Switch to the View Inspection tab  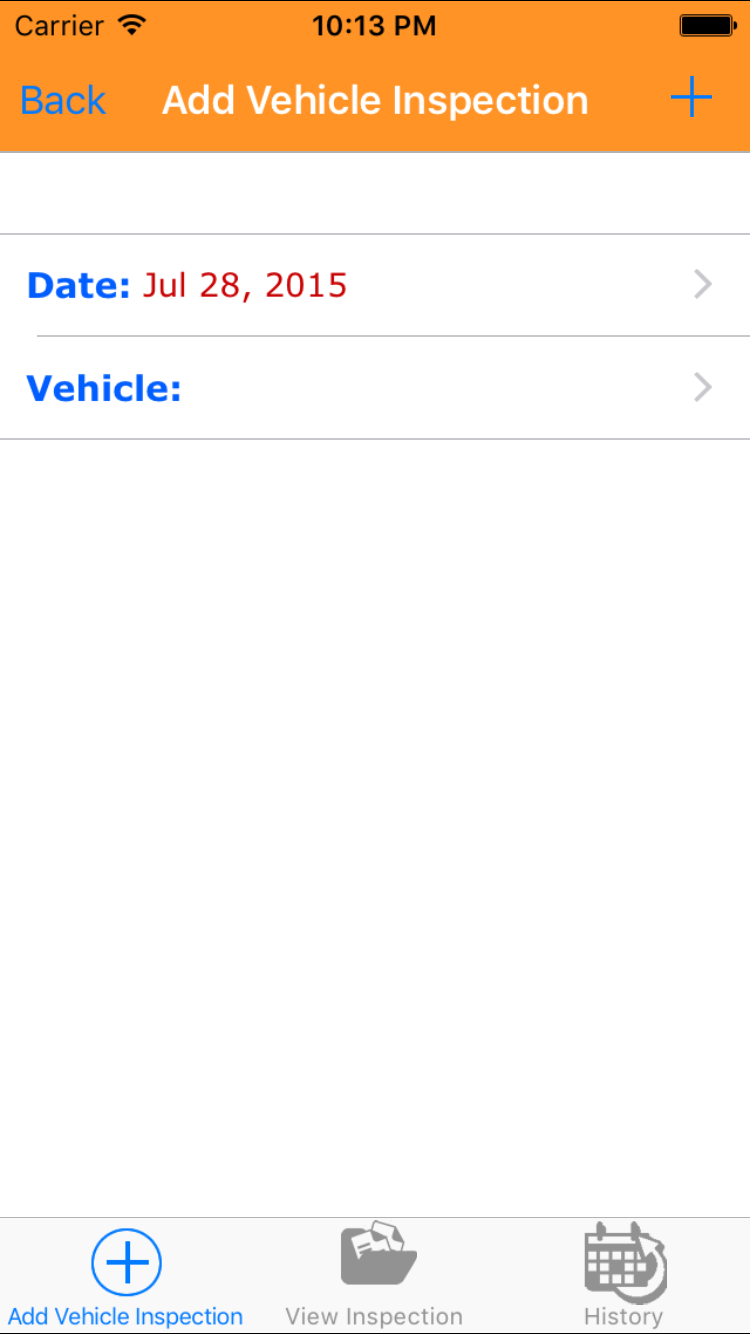pyautogui.click(x=375, y=1277)
